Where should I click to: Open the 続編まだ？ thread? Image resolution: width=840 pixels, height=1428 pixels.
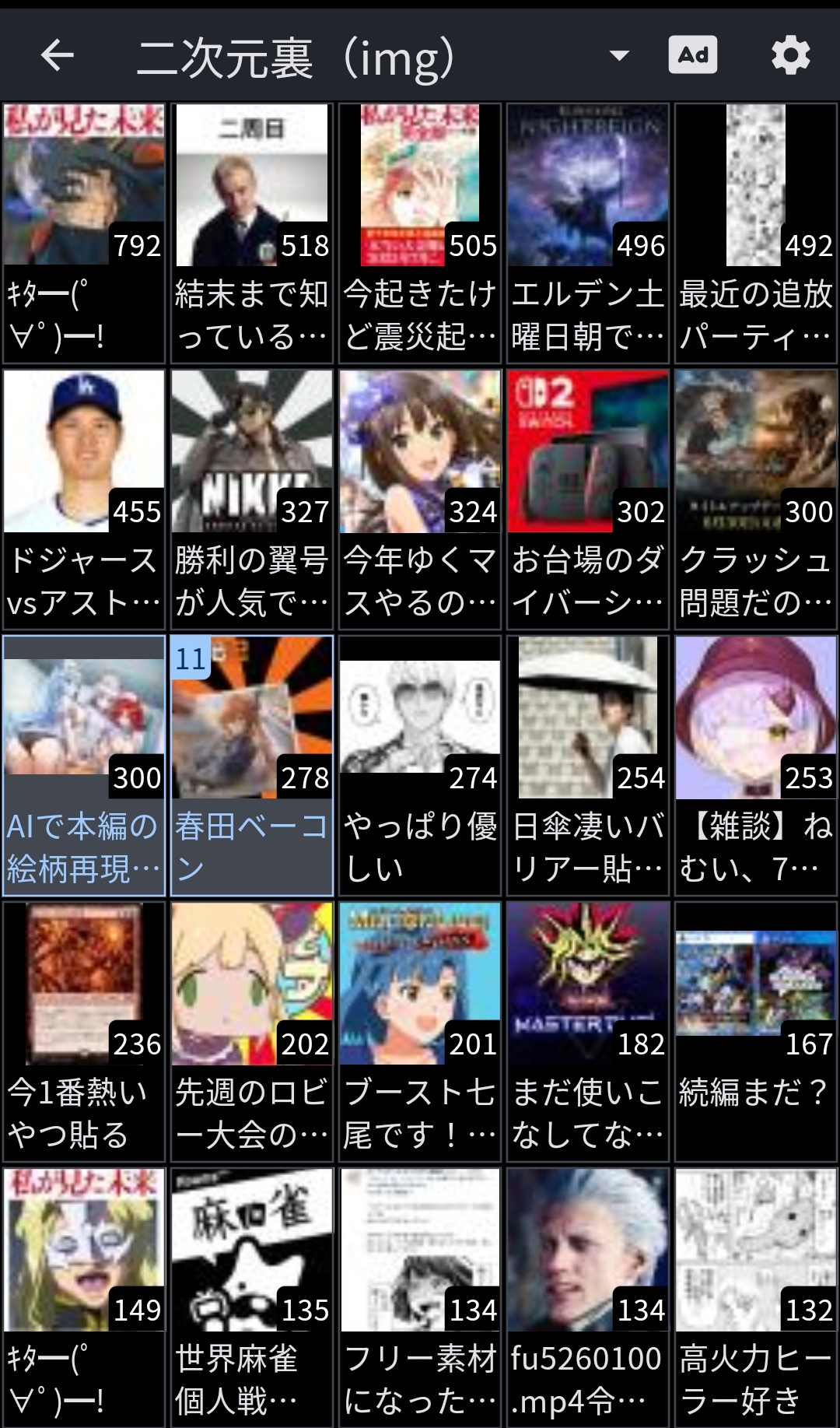point(756,1031)
